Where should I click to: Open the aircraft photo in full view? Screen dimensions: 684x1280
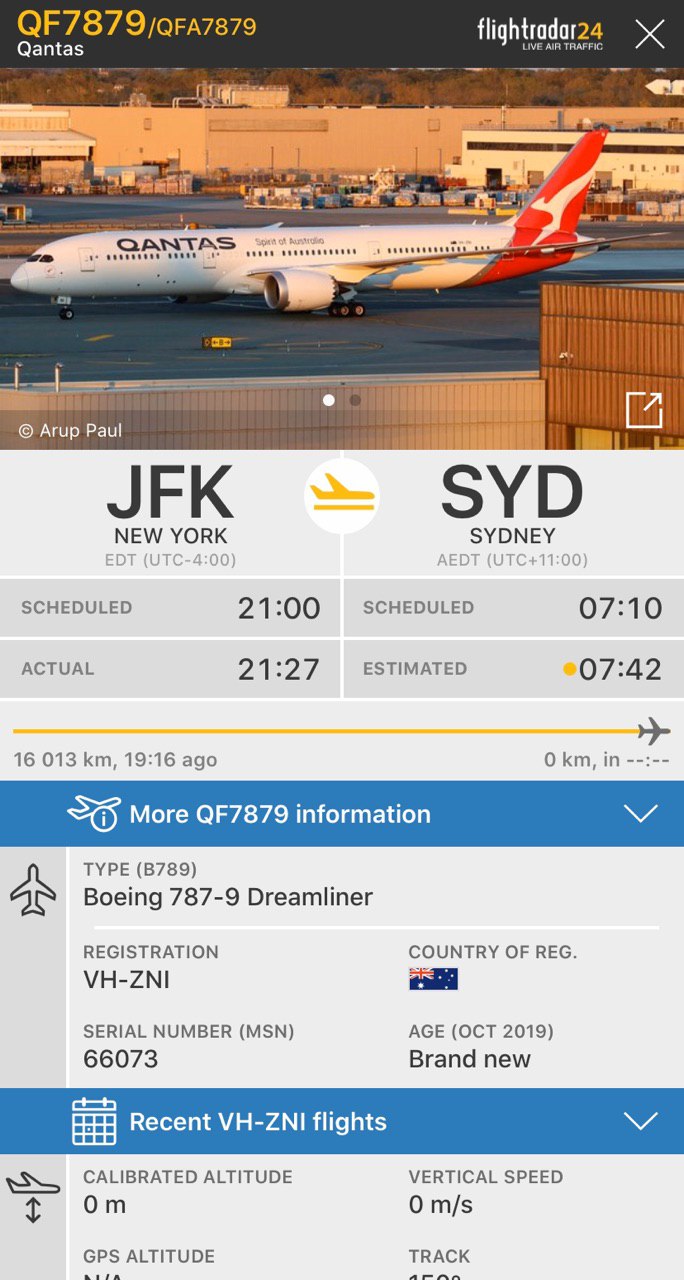(x=644, y=410)
